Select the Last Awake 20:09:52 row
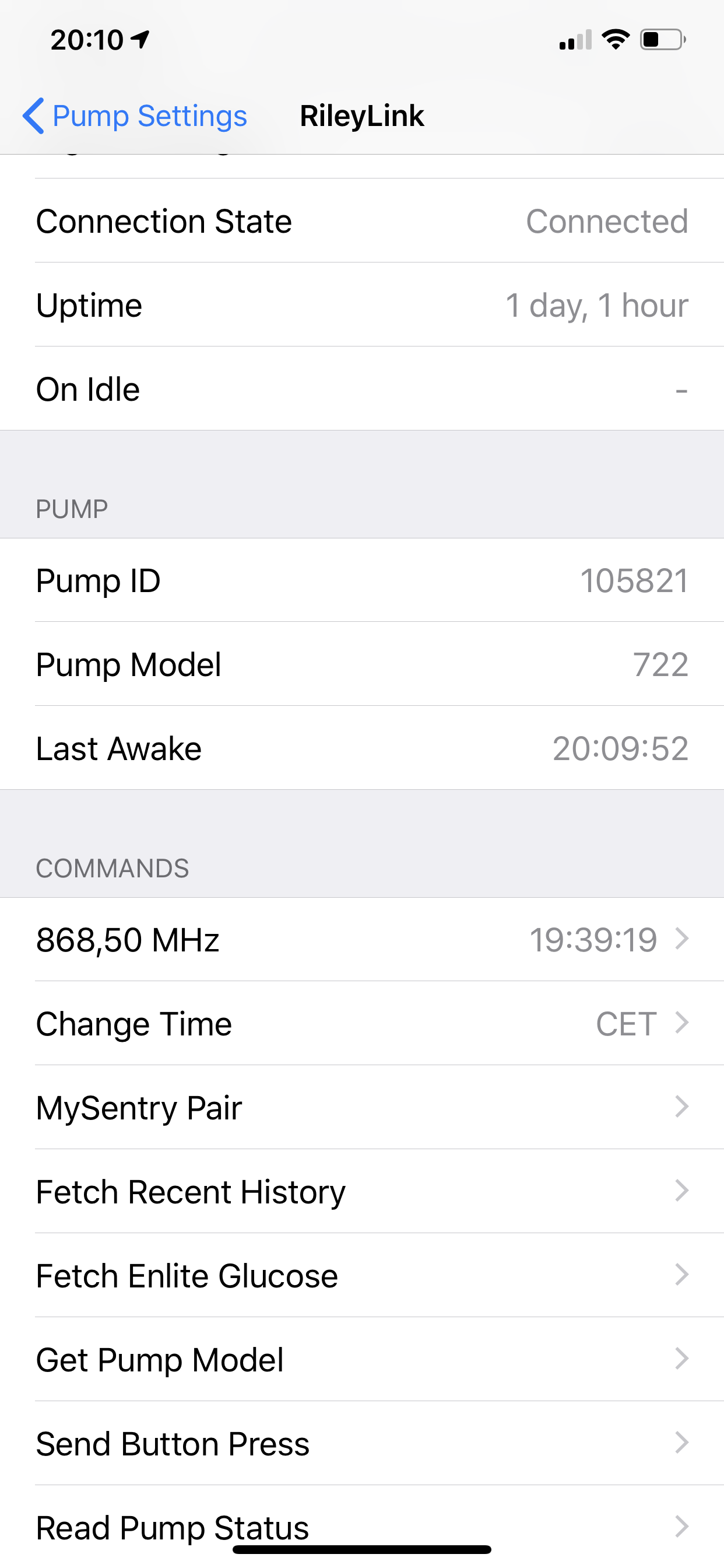Image resolution: width=724 pixels, height=1568 pixels. (362, 747)
